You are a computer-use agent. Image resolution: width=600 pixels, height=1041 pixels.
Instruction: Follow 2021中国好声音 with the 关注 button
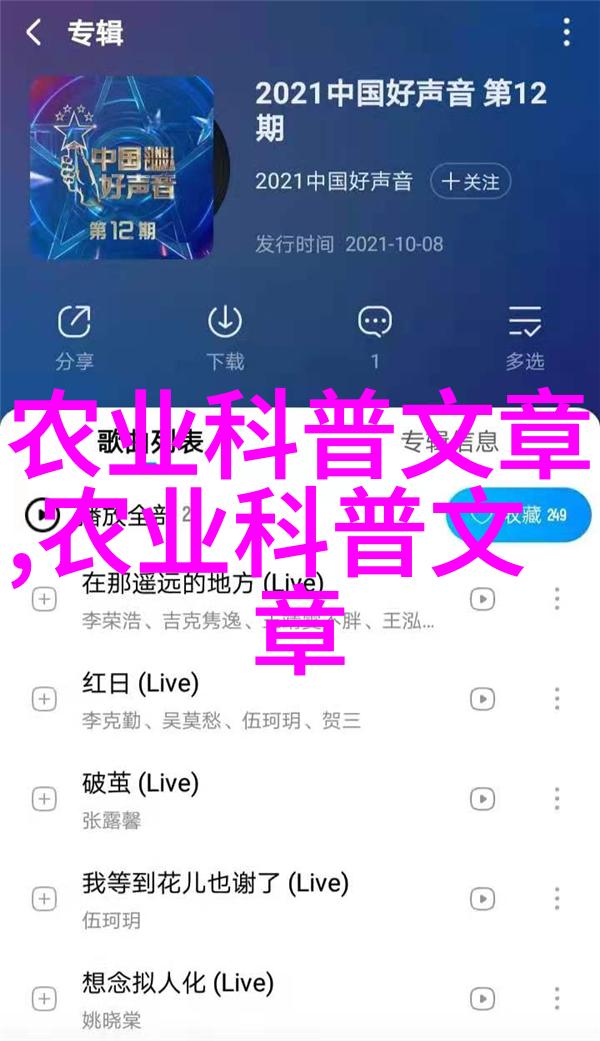pos(471,182)
